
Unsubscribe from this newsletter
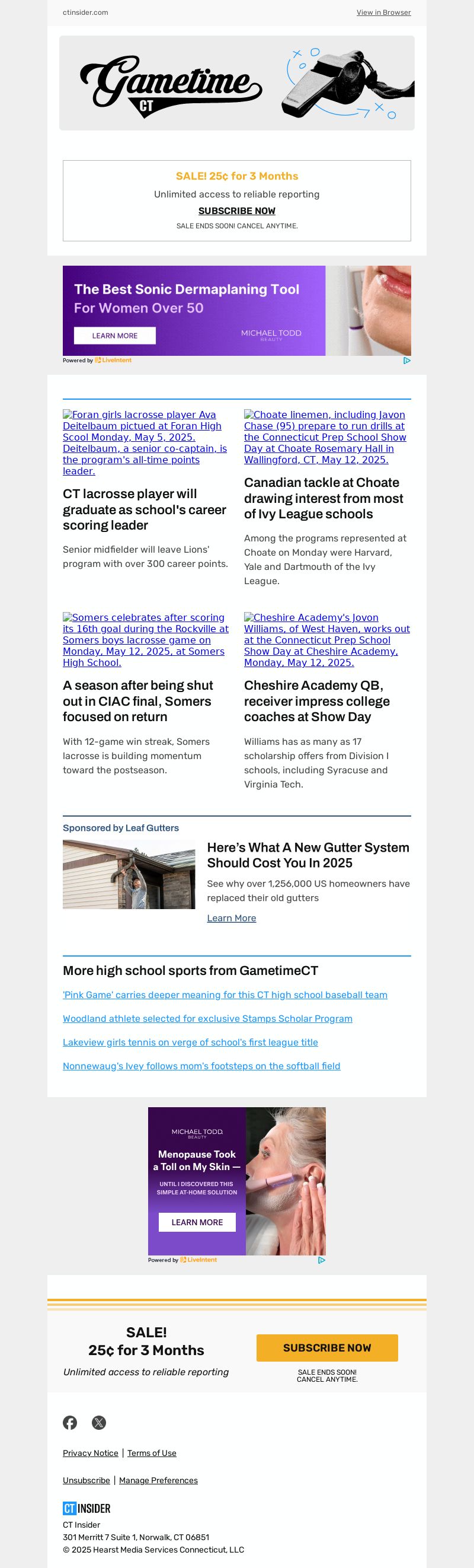coord(87,1480)
